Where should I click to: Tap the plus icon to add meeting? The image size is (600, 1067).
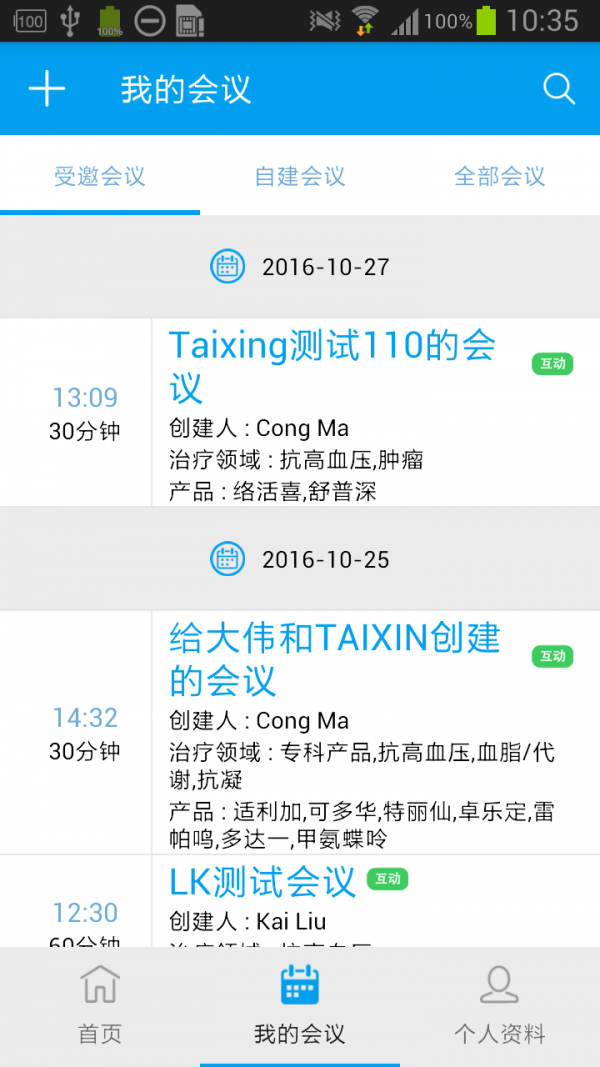(x=47, y=89)
